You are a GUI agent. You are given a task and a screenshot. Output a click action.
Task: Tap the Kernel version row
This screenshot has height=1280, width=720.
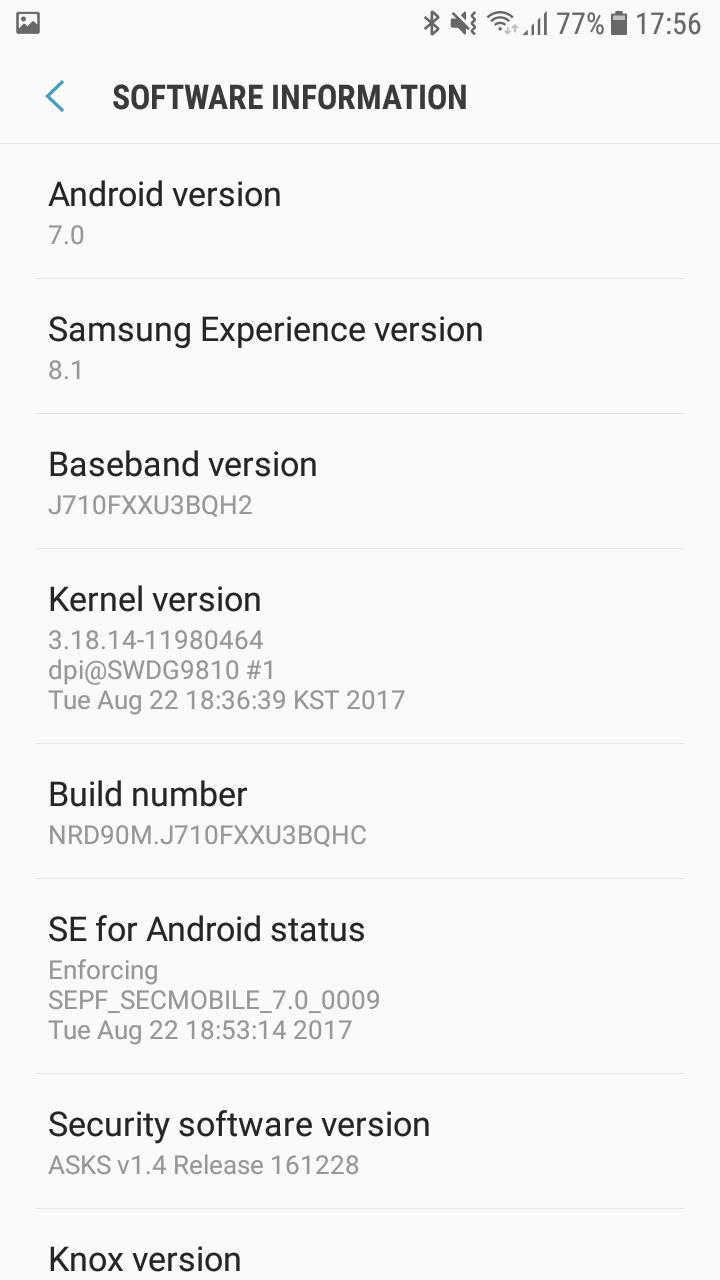360,647
